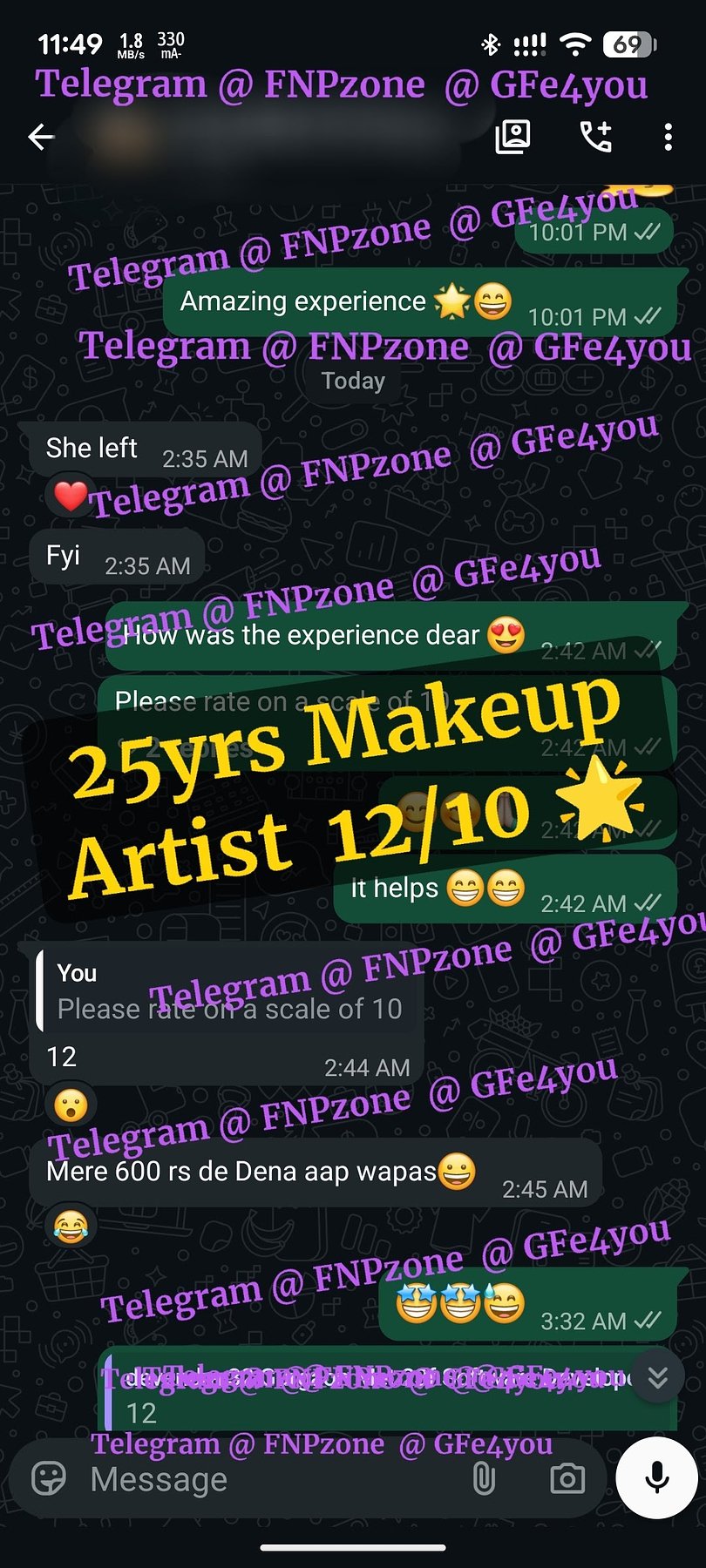706x1568 pixels.
Task: Start a call with this contact
Action: click(x=596, y=137)
